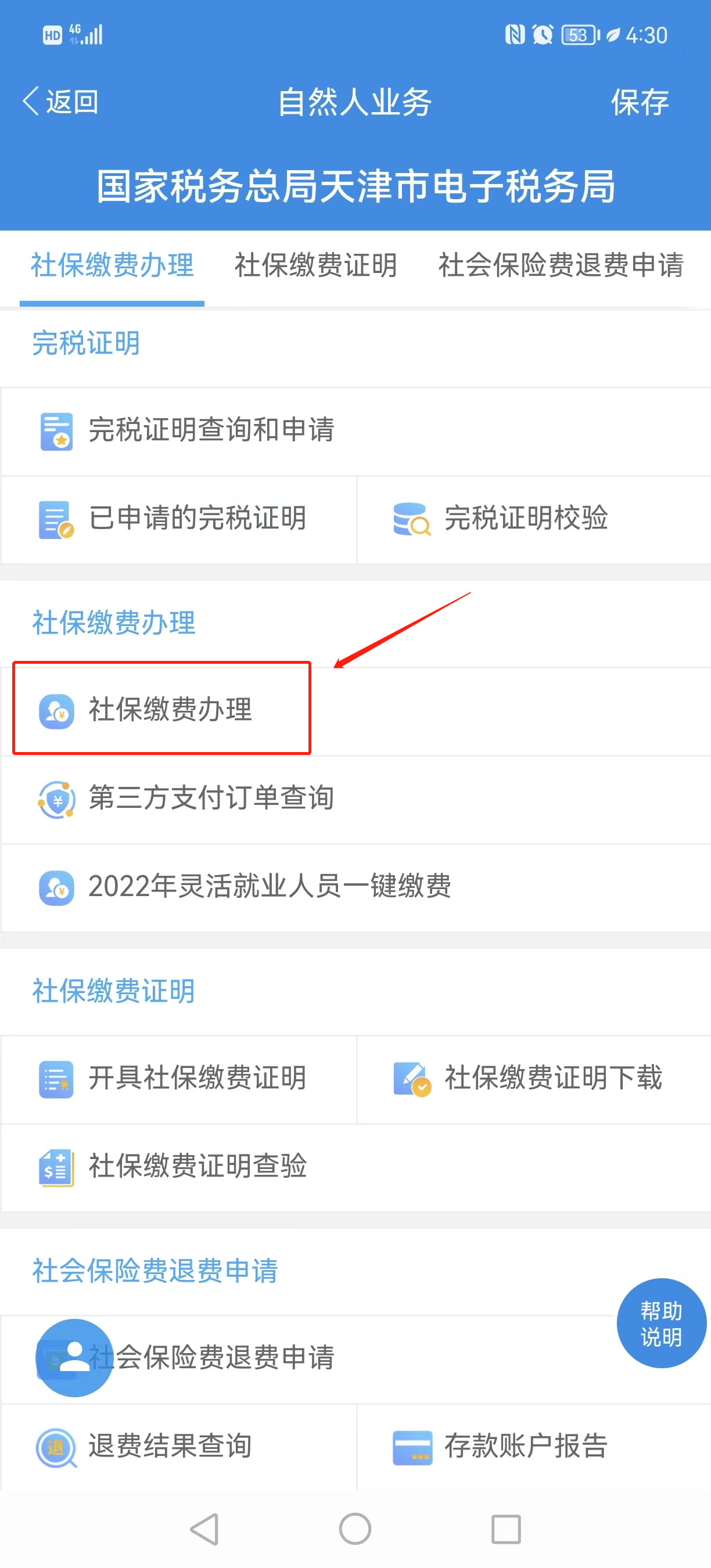Select the 社保缴费办理 top tab
Image resolution: width=711 pixels, height=1568 pixels.
coord(112,265)
